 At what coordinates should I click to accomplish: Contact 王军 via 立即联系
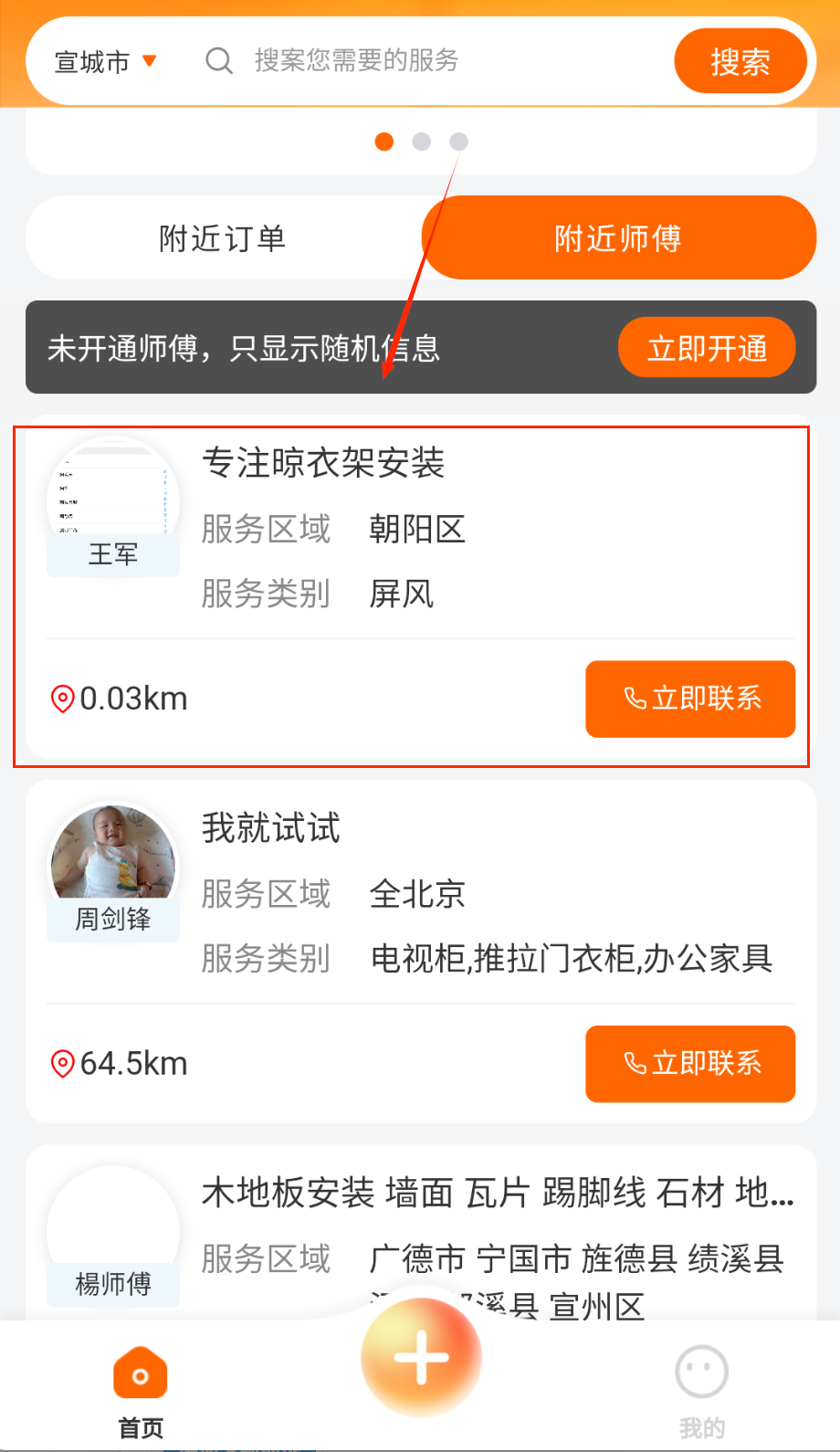pos(690,699)
